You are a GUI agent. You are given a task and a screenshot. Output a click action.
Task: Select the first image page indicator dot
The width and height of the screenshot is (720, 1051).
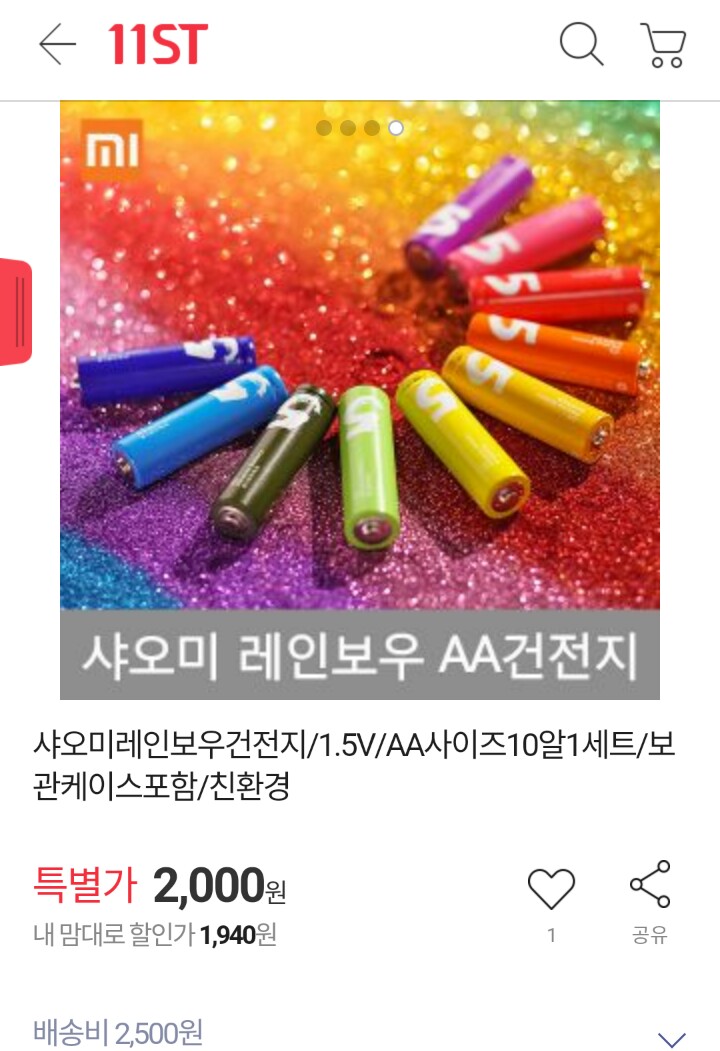[324, 128]
